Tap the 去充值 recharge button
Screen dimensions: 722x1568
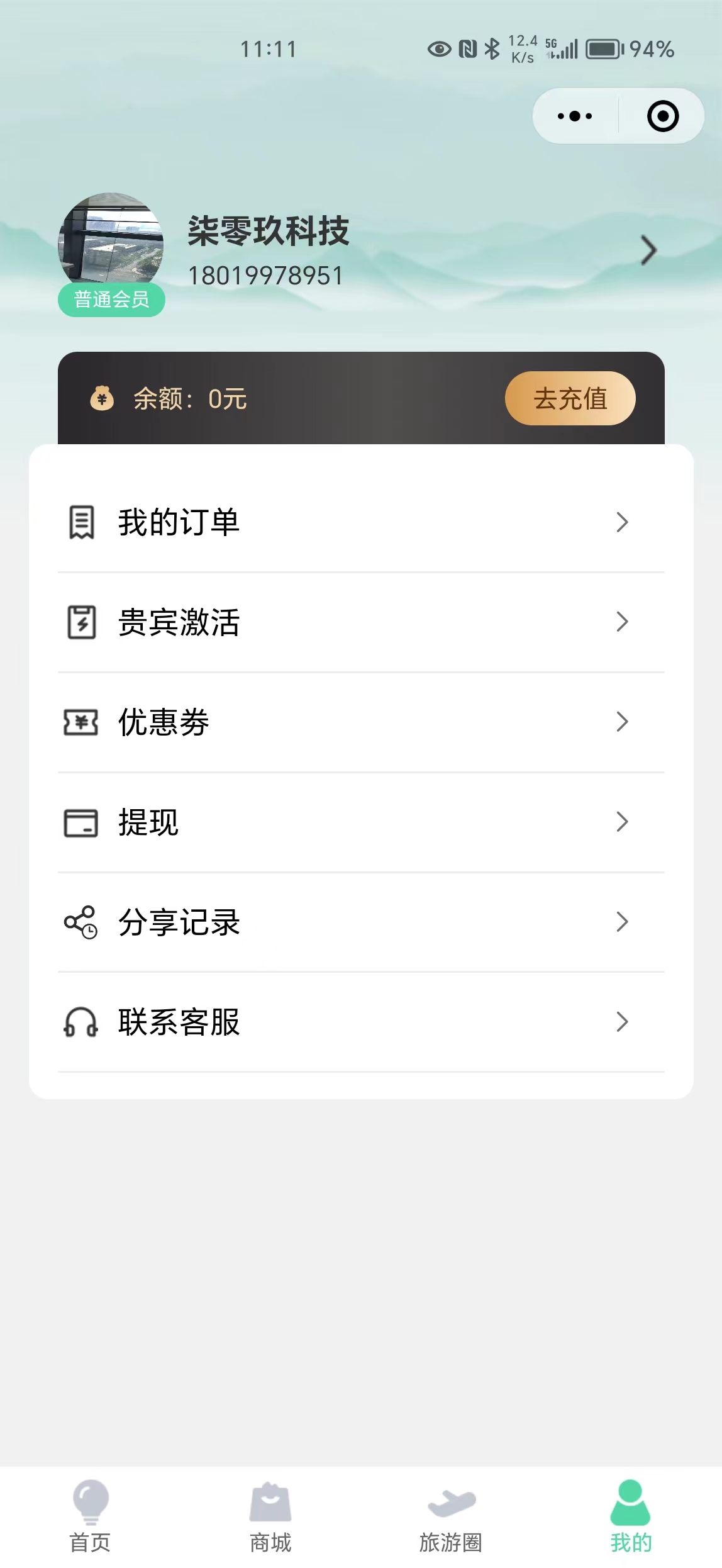coord(570,398)
